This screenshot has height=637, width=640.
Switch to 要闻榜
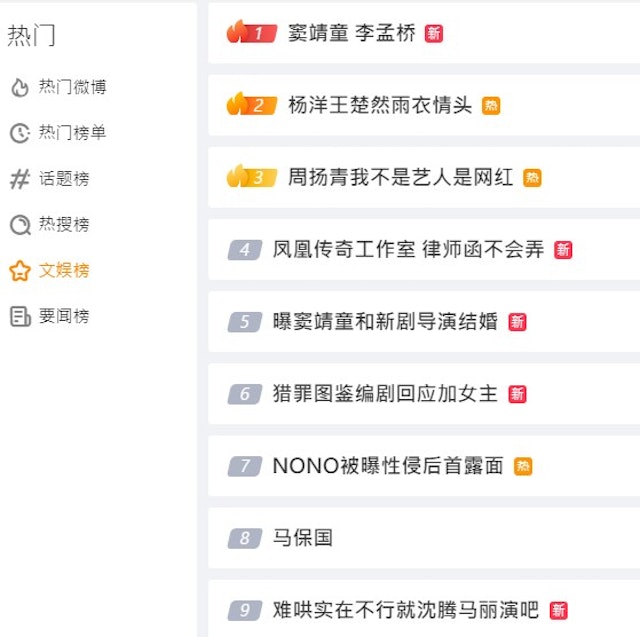63,317
